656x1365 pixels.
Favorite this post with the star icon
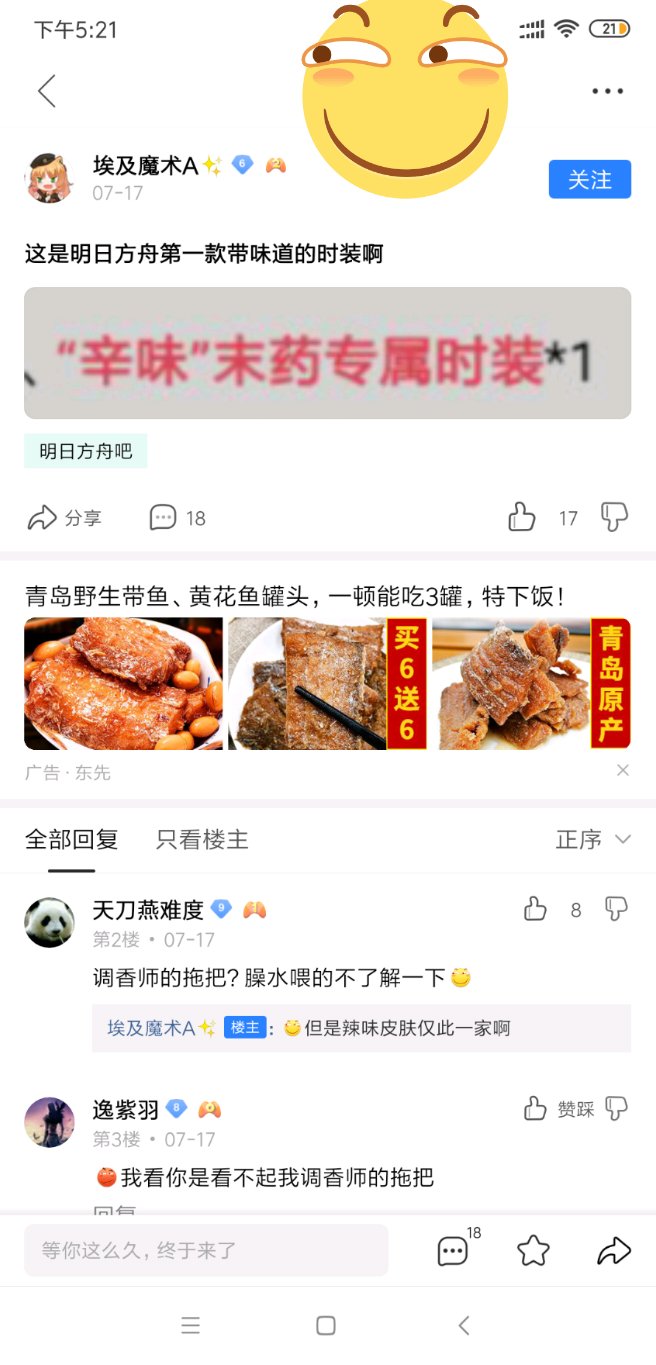tap(533, 1250)
